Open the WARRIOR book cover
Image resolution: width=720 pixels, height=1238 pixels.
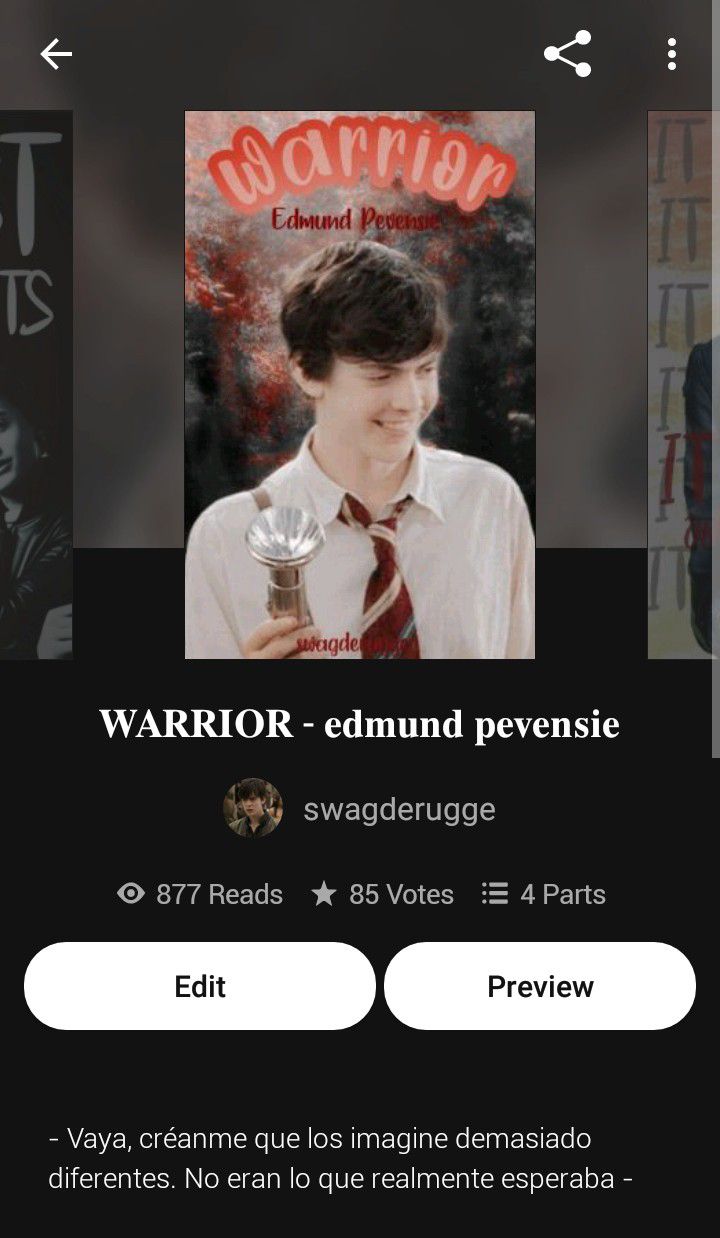coord(360,385)
